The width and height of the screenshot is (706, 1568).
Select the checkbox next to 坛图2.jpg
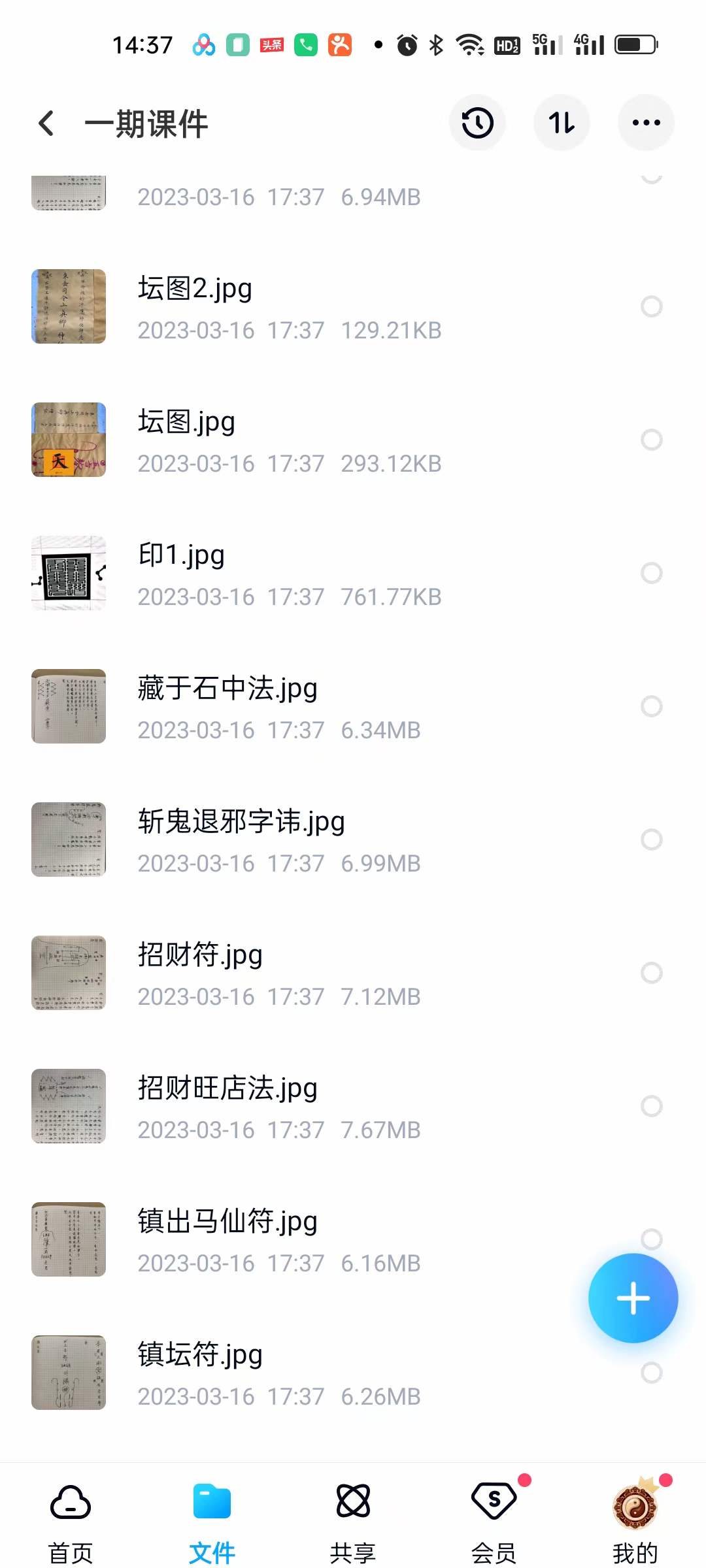point(651,306)
